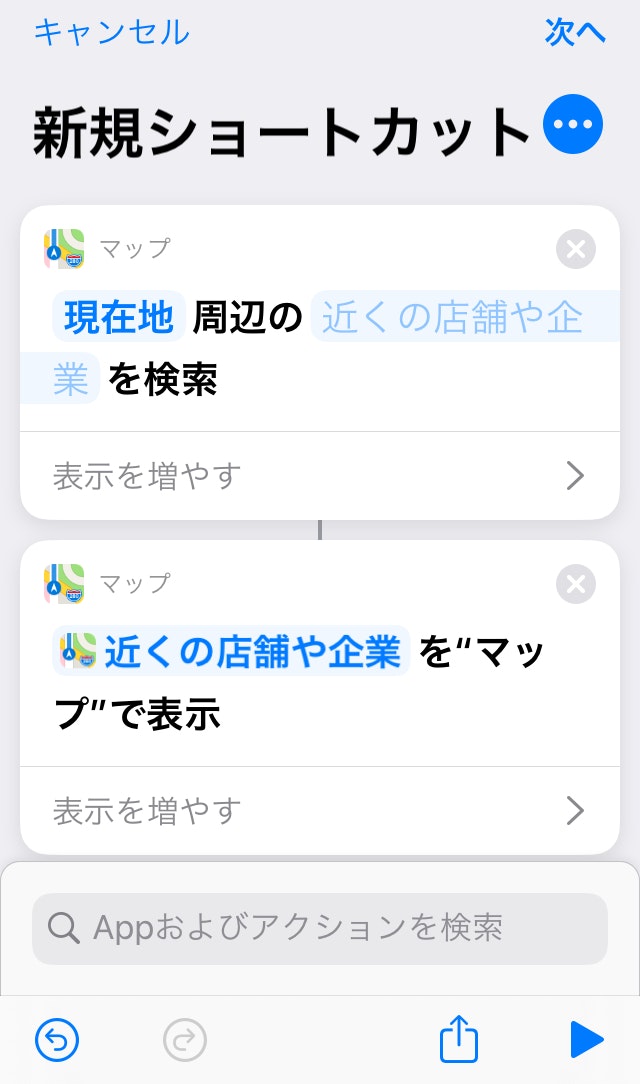Remove the マップで表示 action
The image size is (640, 1084).
575,584
